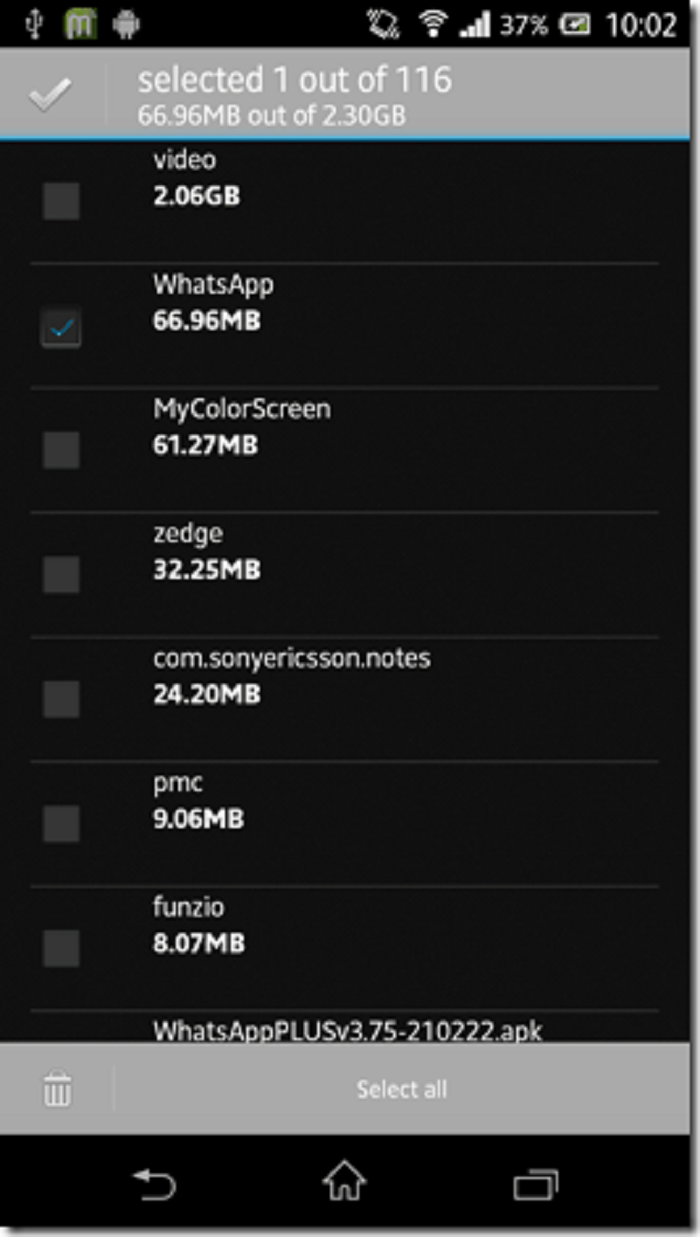Tap Select all
Viewport: 700px width, 1237px height.
[x=402, y=1089]
